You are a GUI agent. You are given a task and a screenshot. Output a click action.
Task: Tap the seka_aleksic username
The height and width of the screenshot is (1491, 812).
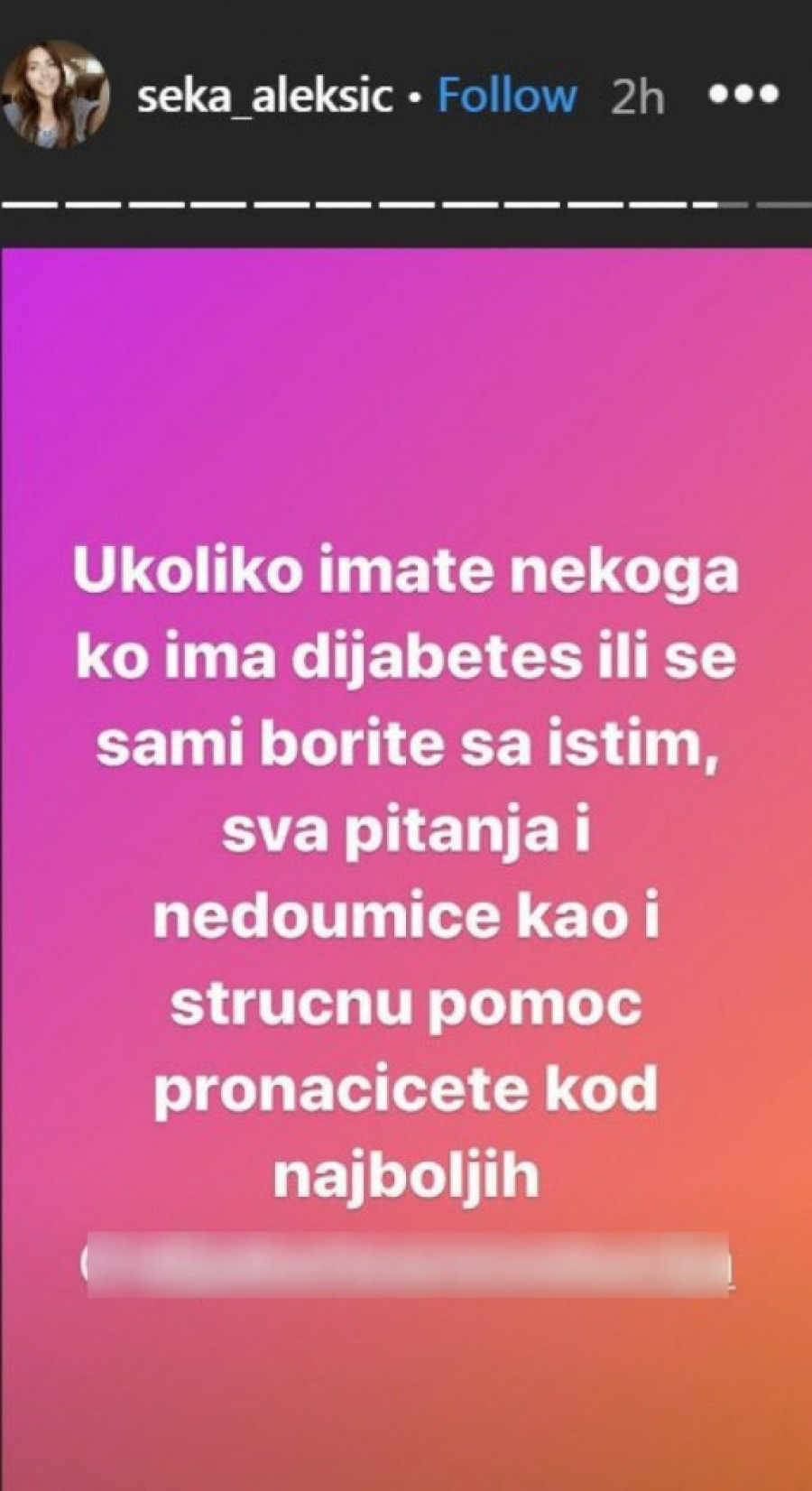[263, 96]
